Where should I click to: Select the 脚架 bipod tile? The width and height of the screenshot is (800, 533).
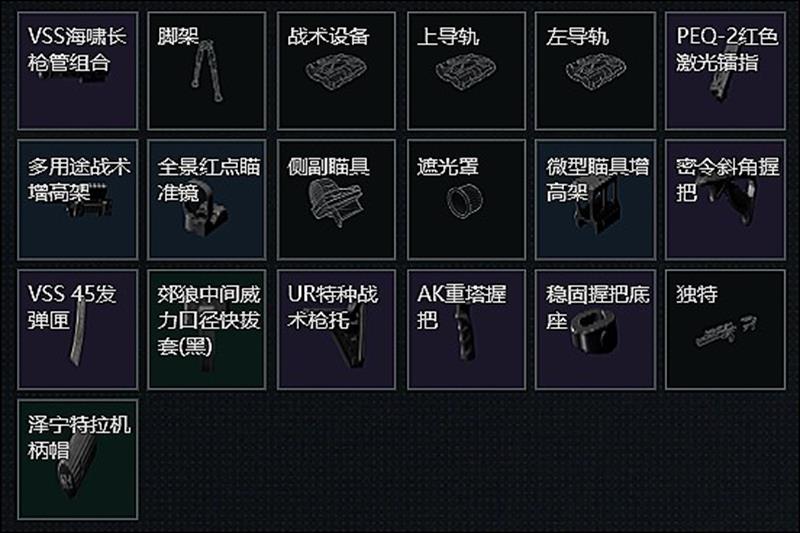206,71
